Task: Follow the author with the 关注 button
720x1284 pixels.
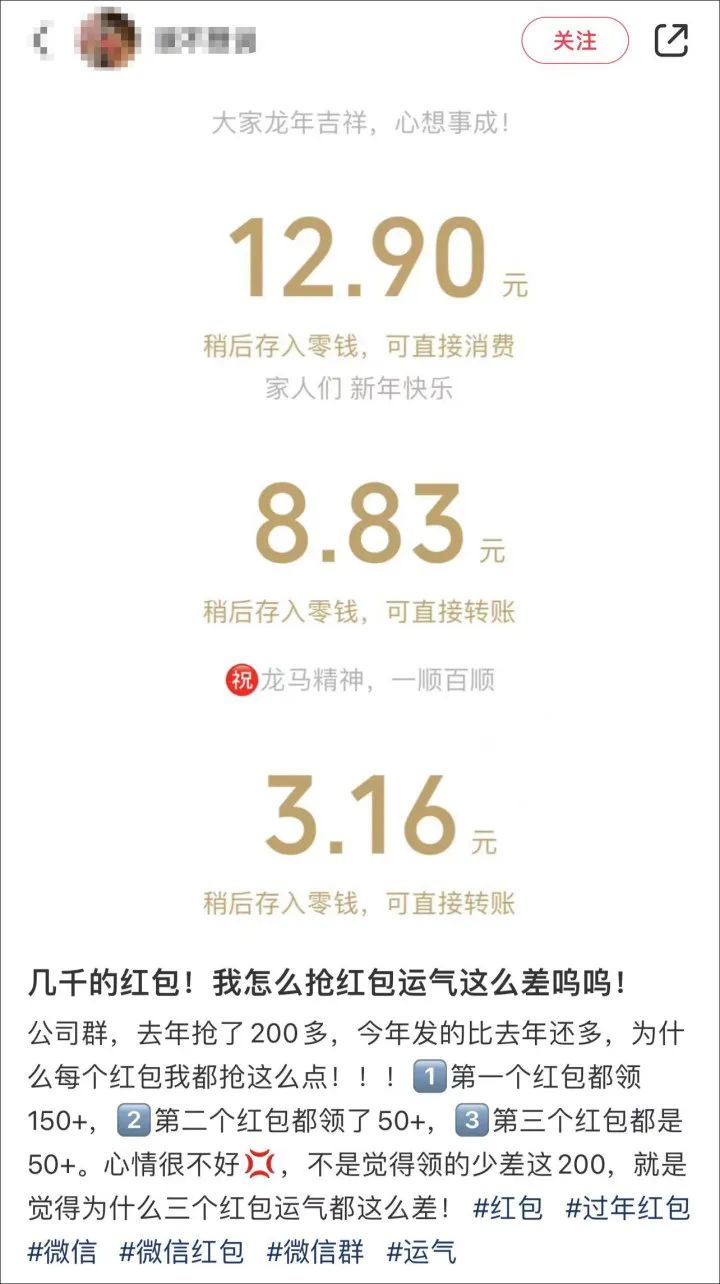Action: (x=575, y=41)
